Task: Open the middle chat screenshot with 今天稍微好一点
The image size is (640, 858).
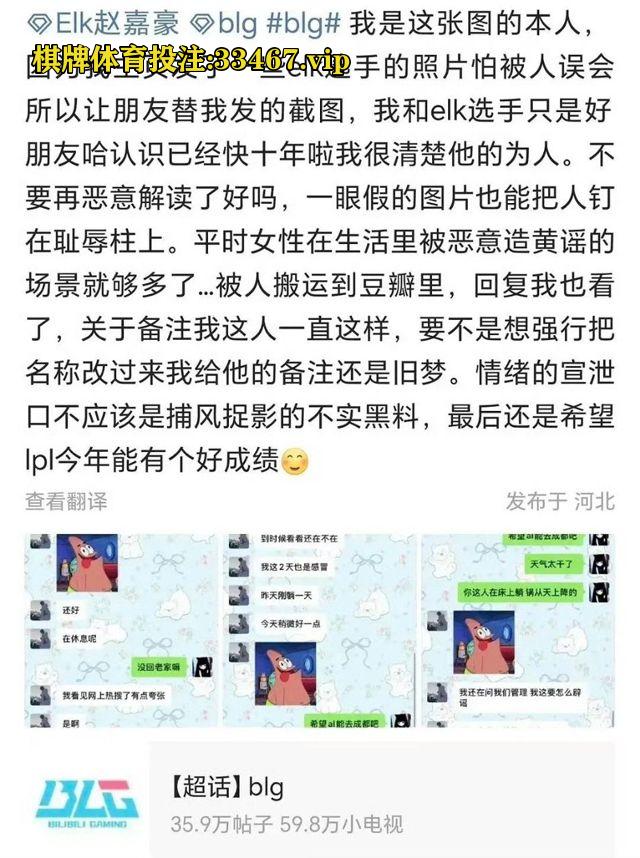Action: click(318, 629)
